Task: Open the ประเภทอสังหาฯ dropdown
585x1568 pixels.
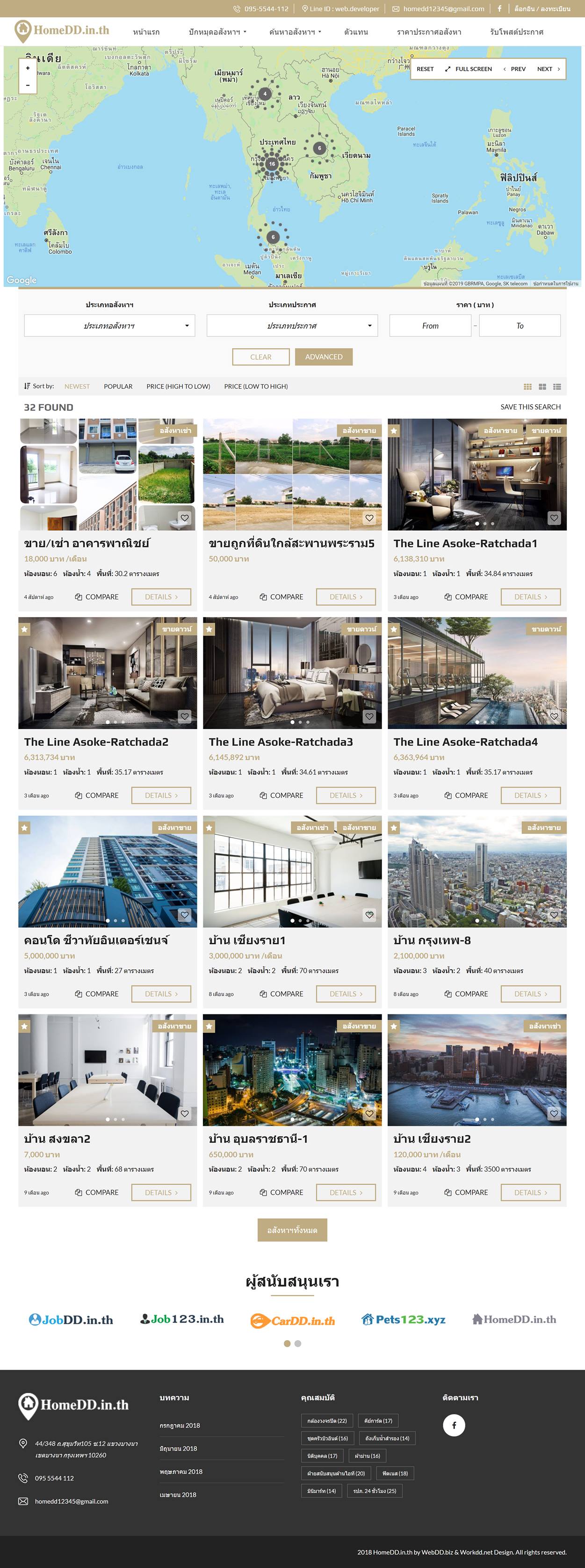Action: 109,326
